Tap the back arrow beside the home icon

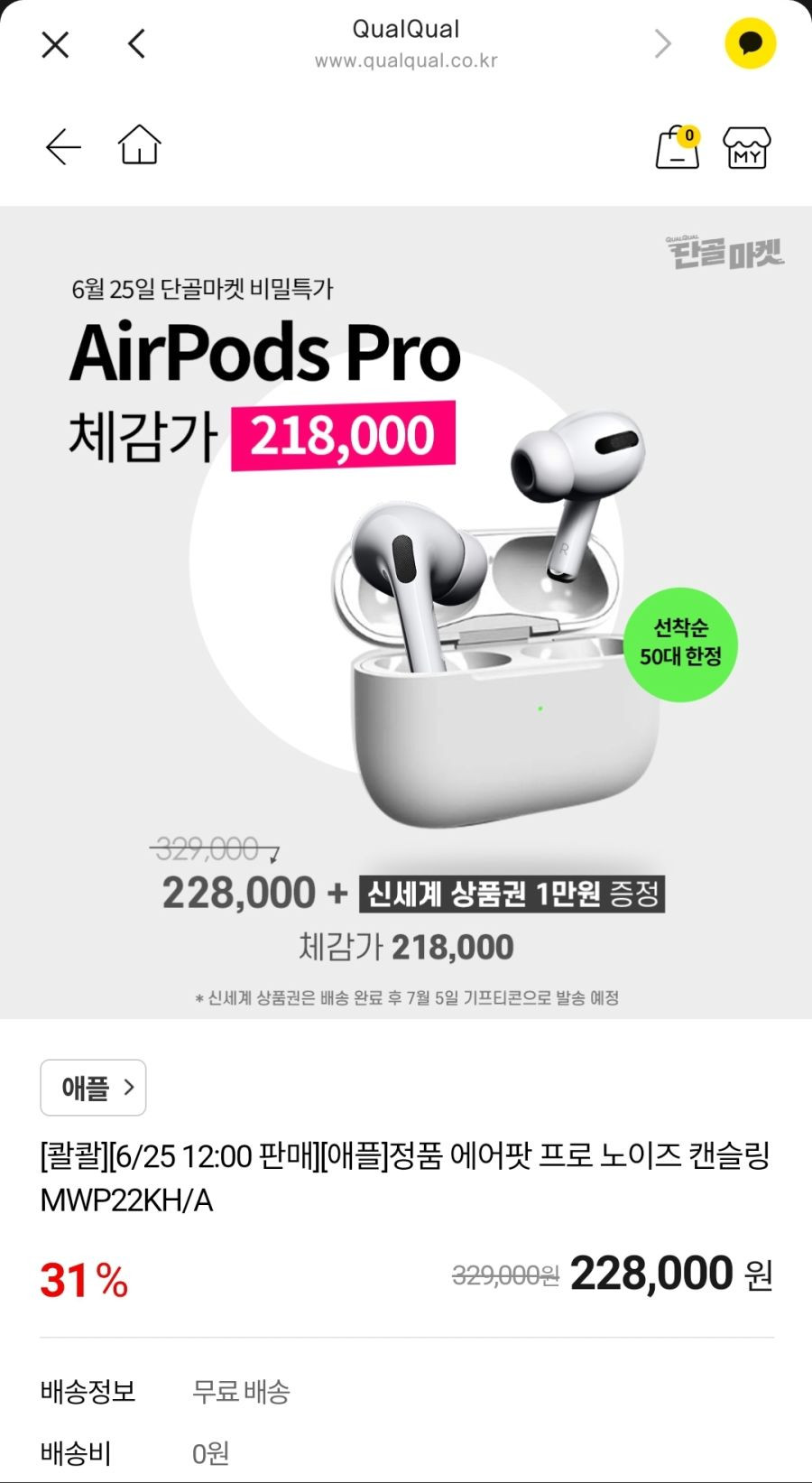tap(63, 146)
